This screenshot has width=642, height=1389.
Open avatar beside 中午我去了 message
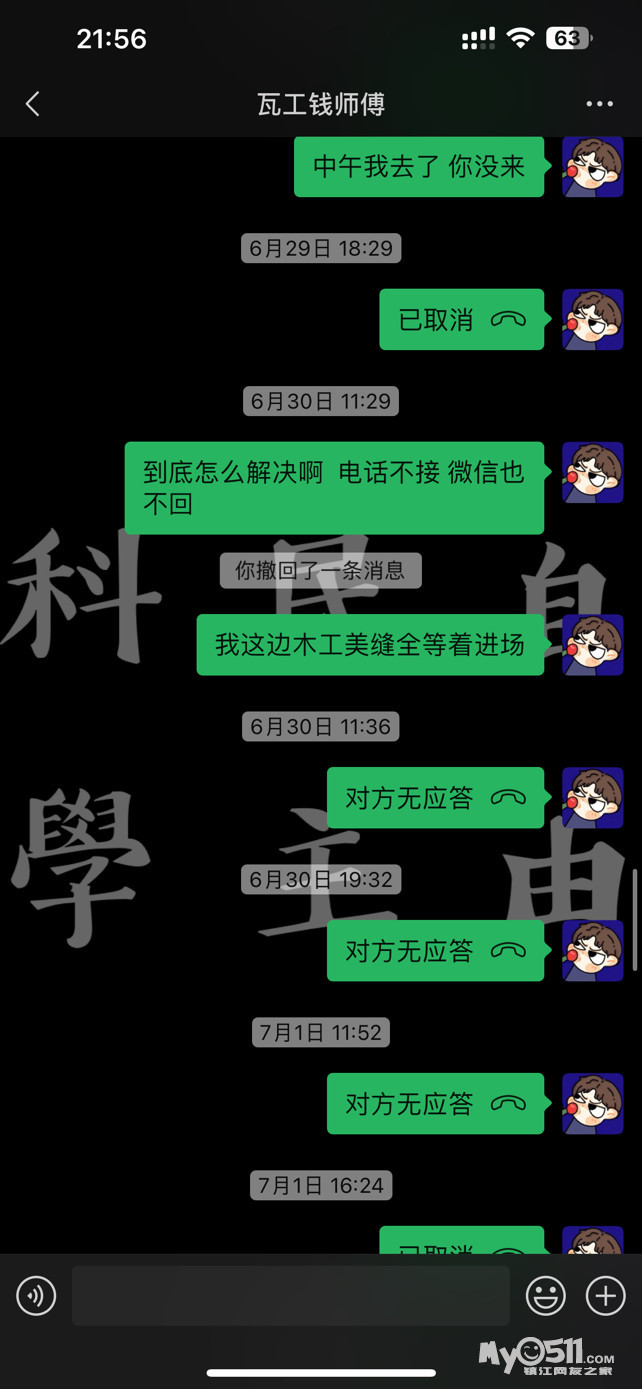(x=592, y=167)
